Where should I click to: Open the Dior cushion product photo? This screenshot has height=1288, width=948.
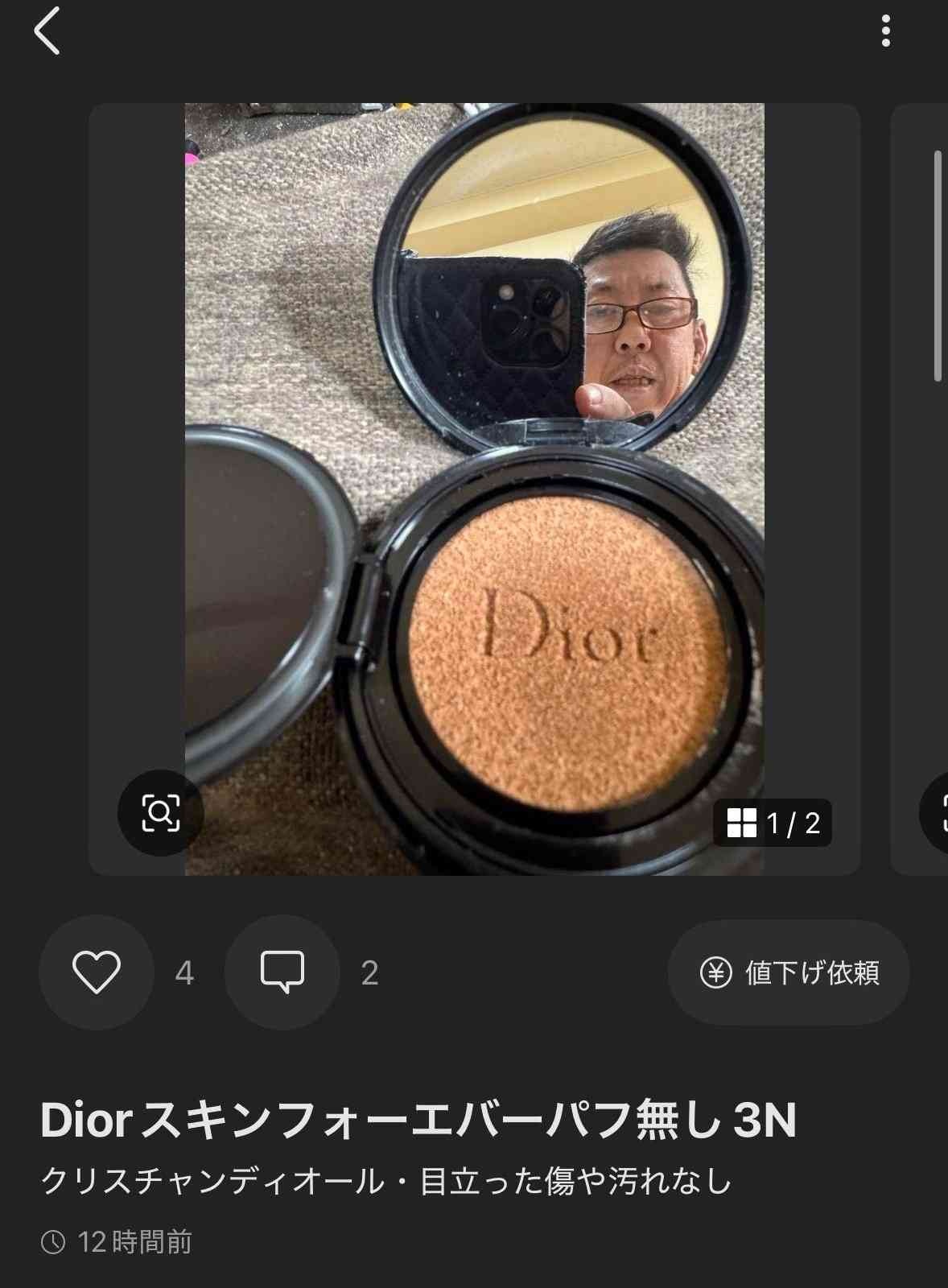tap(475, 489)
